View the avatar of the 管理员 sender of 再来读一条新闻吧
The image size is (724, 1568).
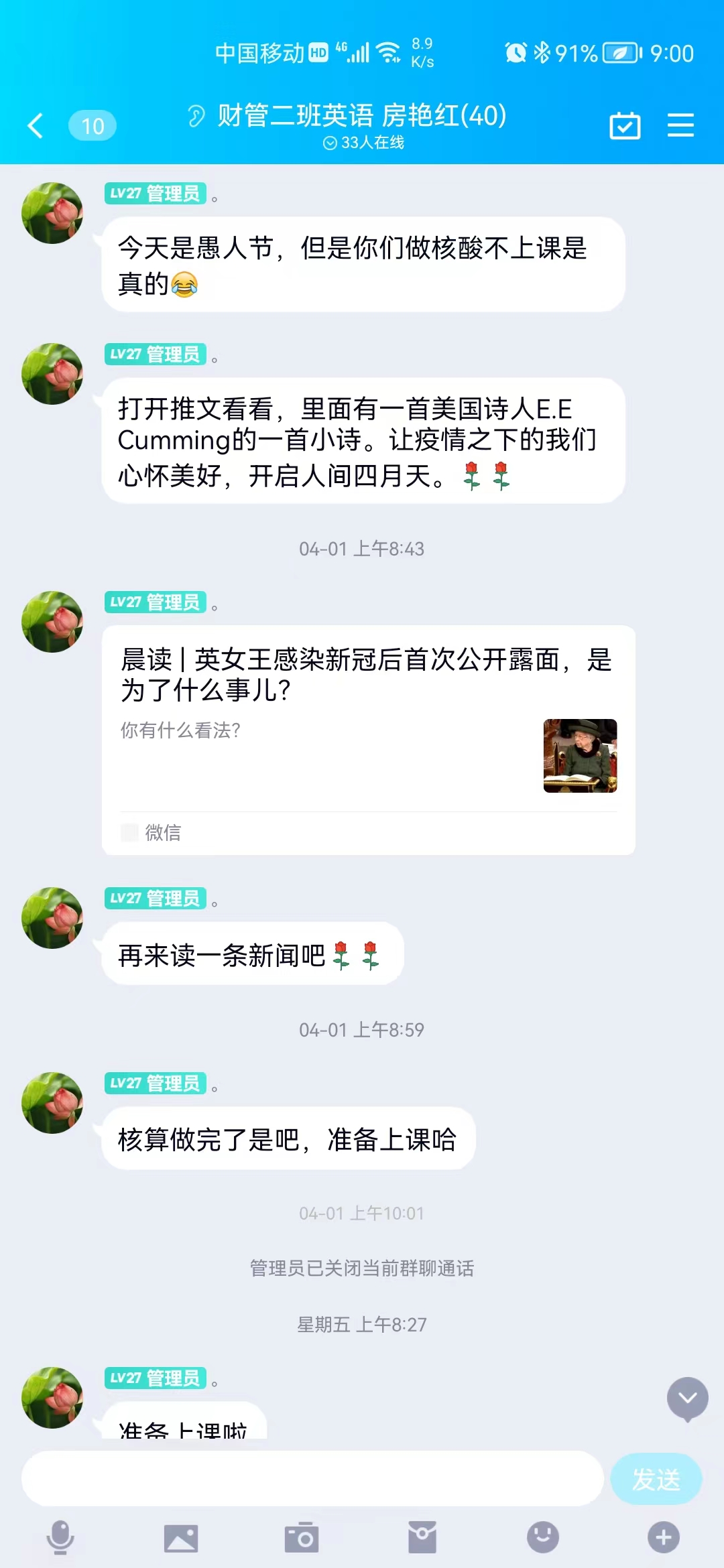click(52, 917)
